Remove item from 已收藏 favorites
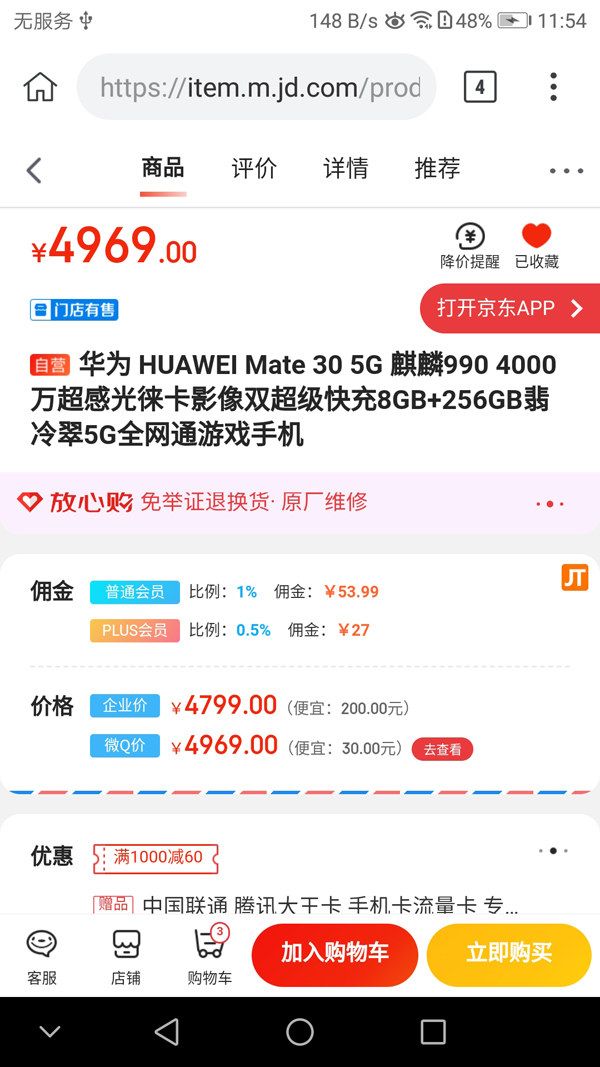 537,246
